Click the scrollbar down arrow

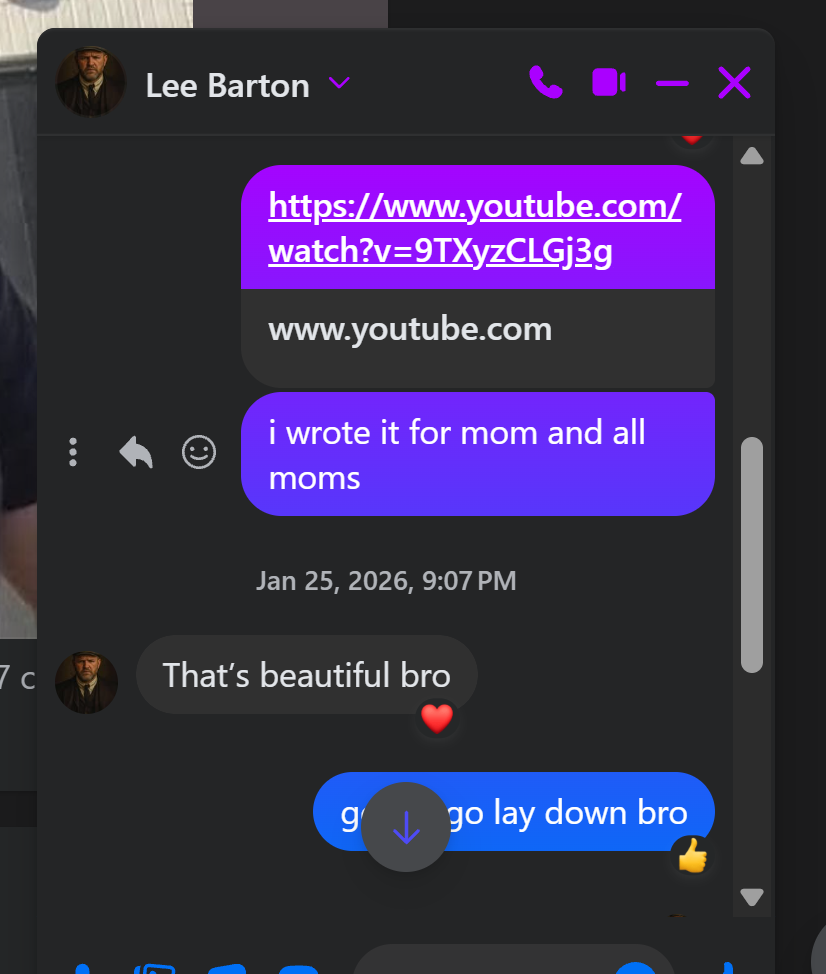[x=752, y=897]
